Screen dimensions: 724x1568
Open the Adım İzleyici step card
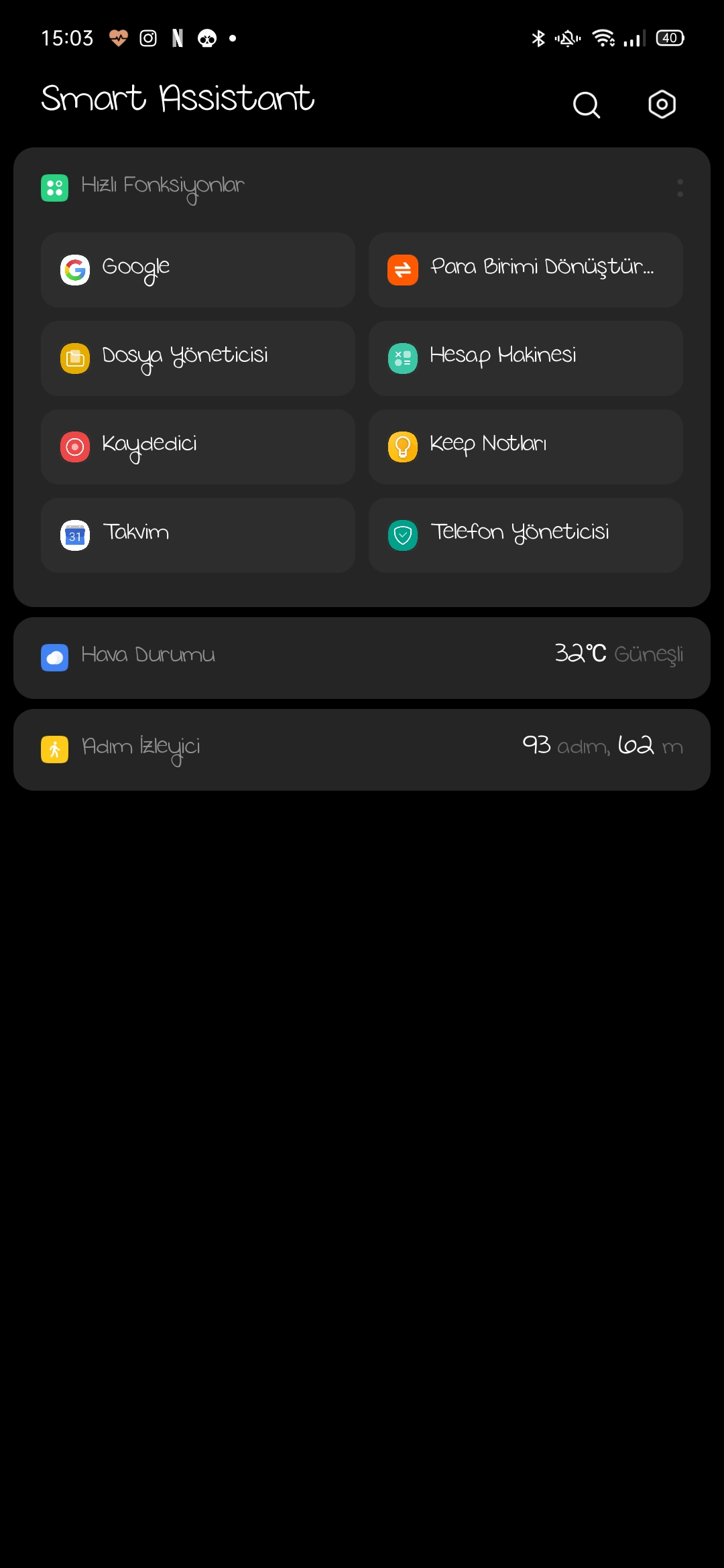[x=362, y=750]
